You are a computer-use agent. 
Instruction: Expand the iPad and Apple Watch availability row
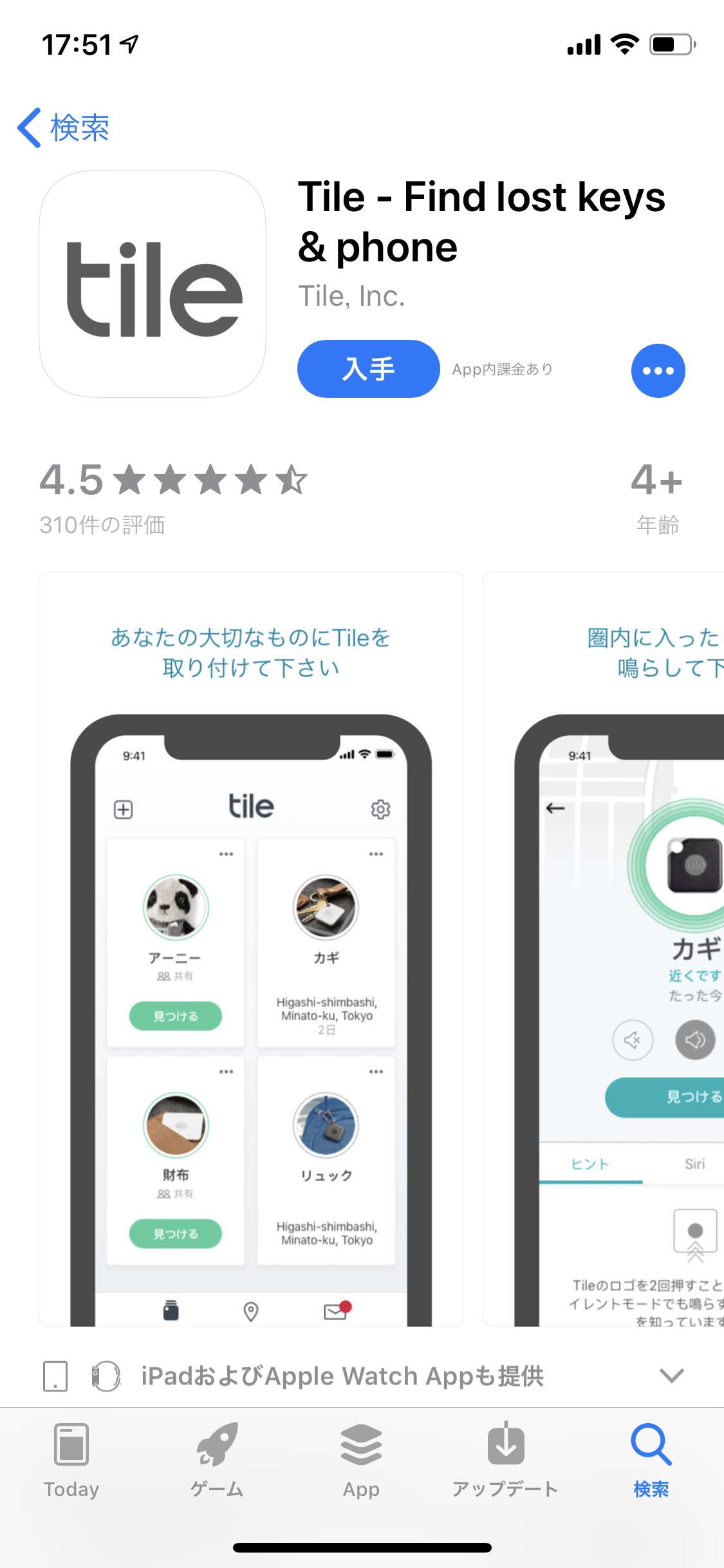point(671,1376)
